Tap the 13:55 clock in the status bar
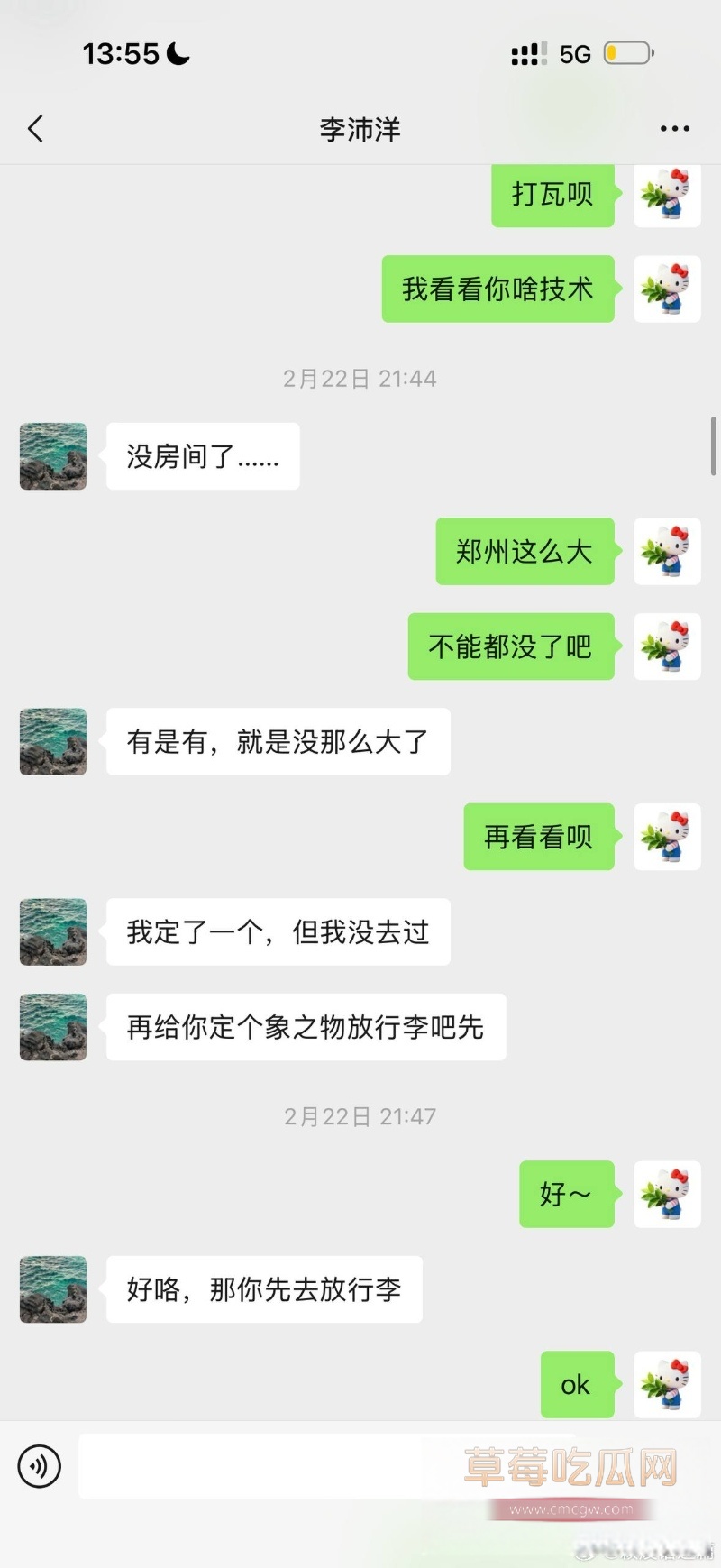 point(121,53)
